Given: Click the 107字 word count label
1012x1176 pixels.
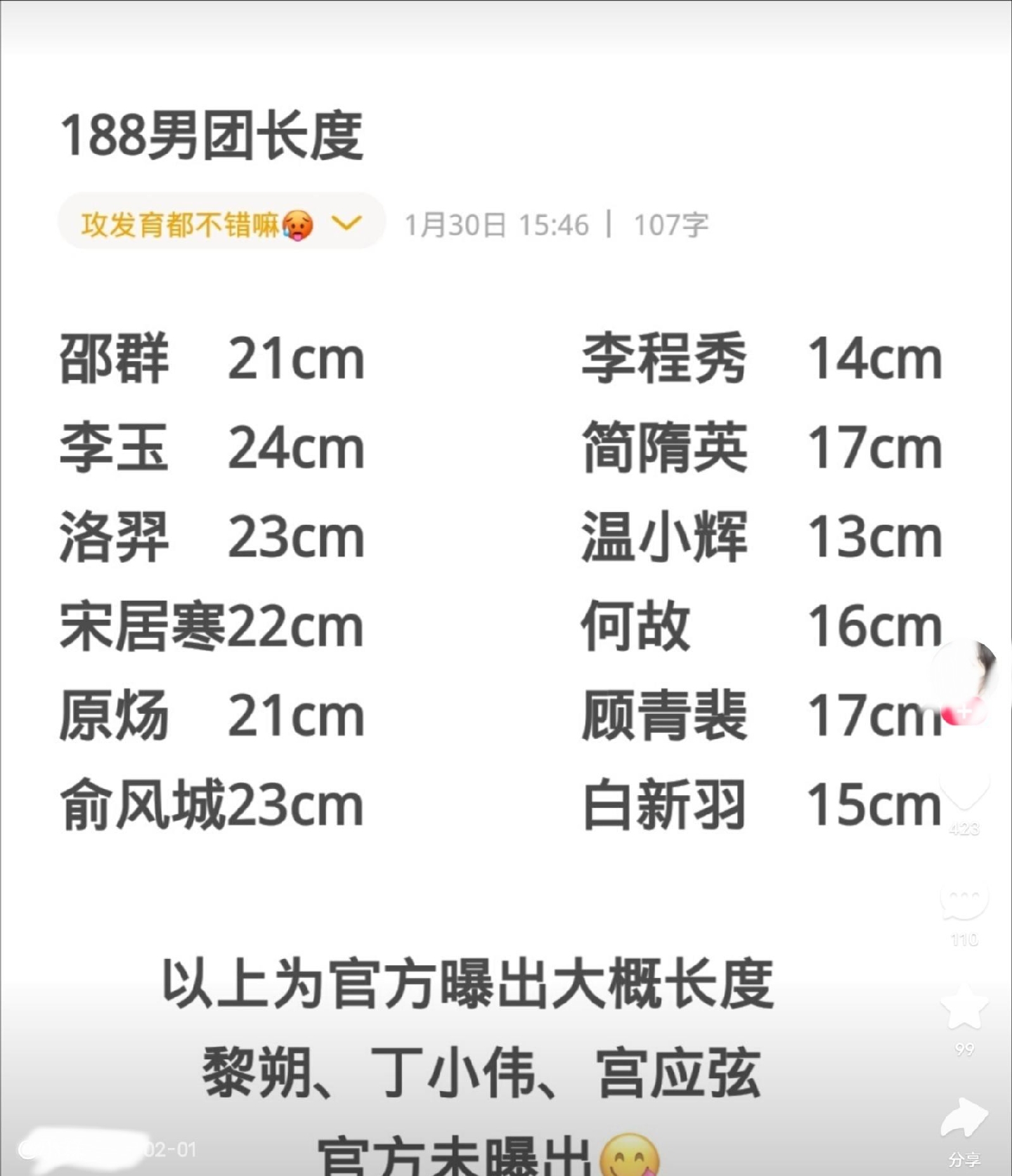Looking at the screenshot, I should tap(670, 225).
